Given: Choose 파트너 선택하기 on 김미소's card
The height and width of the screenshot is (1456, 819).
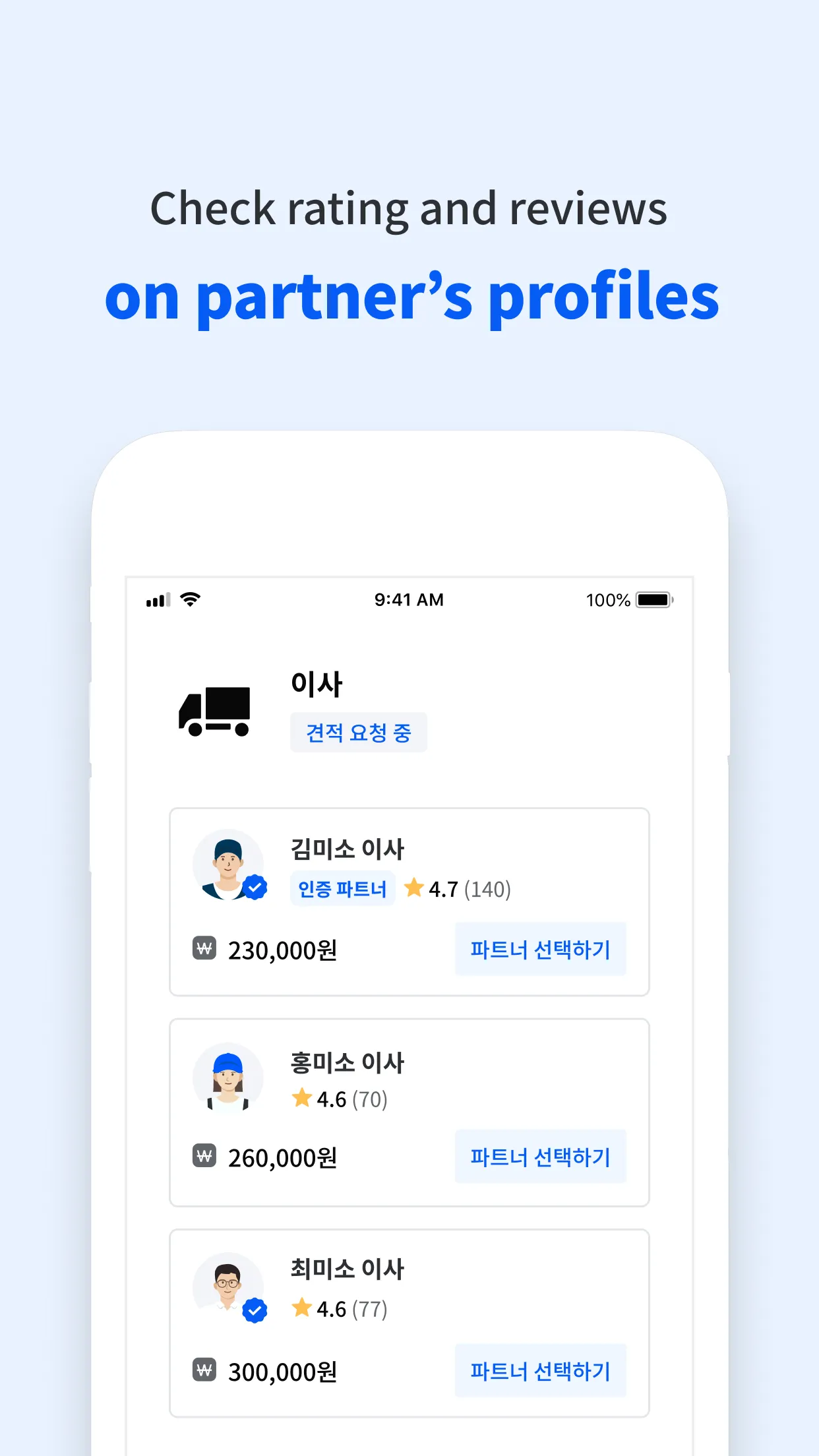Looking at the screenshot, I should tap(540, 950).
